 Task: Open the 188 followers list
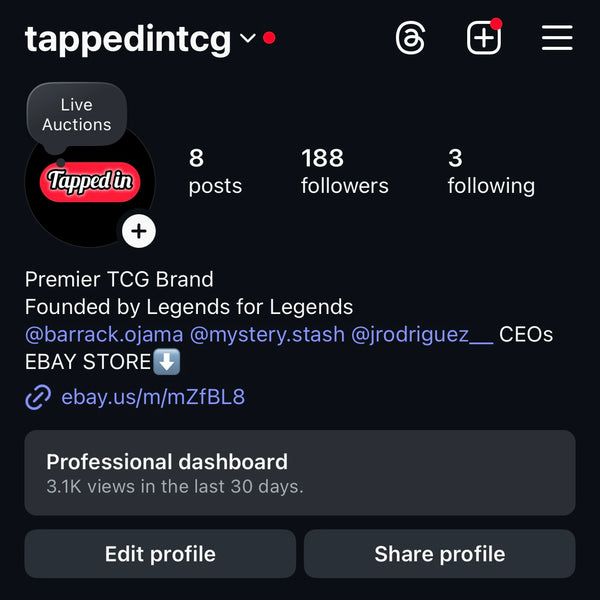point(344,171)
